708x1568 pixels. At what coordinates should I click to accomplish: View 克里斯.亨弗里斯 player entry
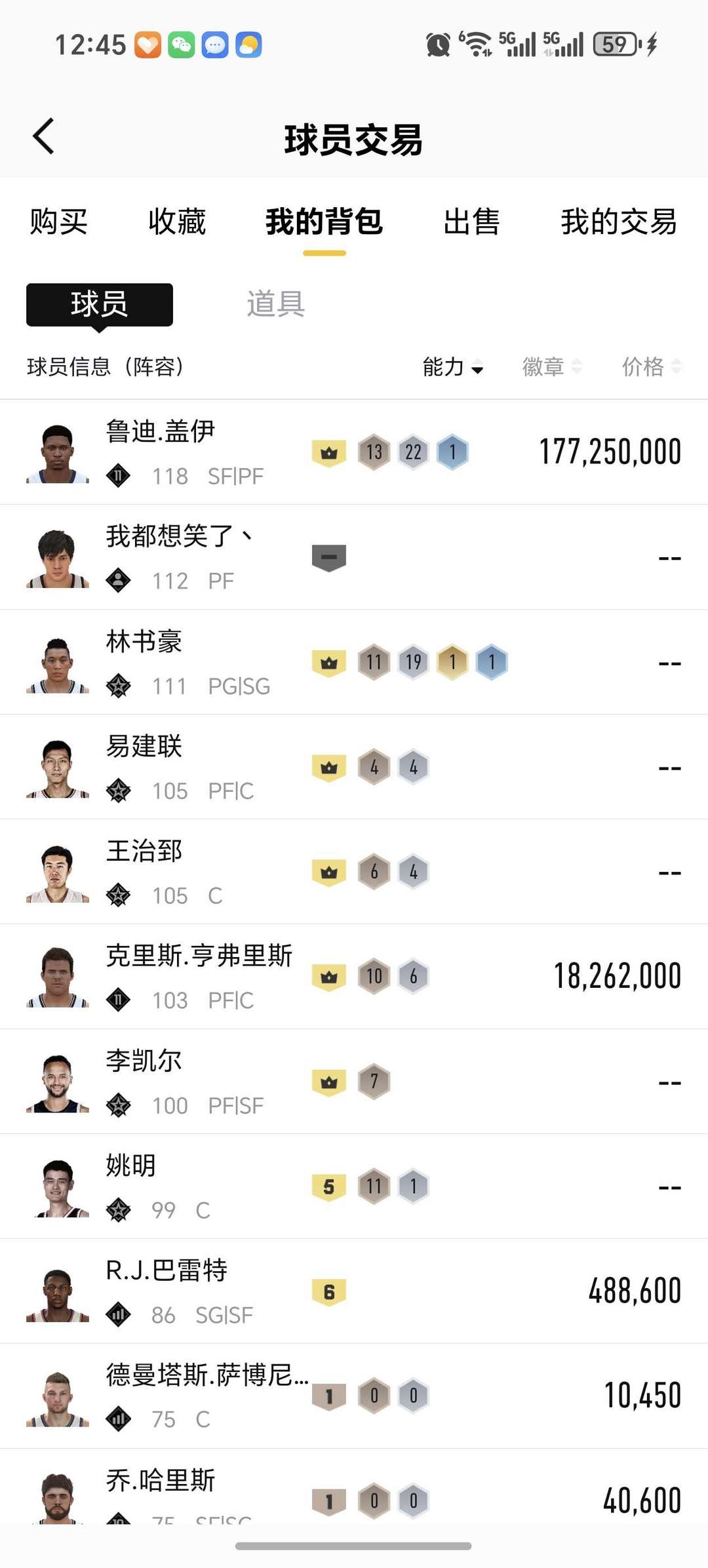click(x=354, y=977)
